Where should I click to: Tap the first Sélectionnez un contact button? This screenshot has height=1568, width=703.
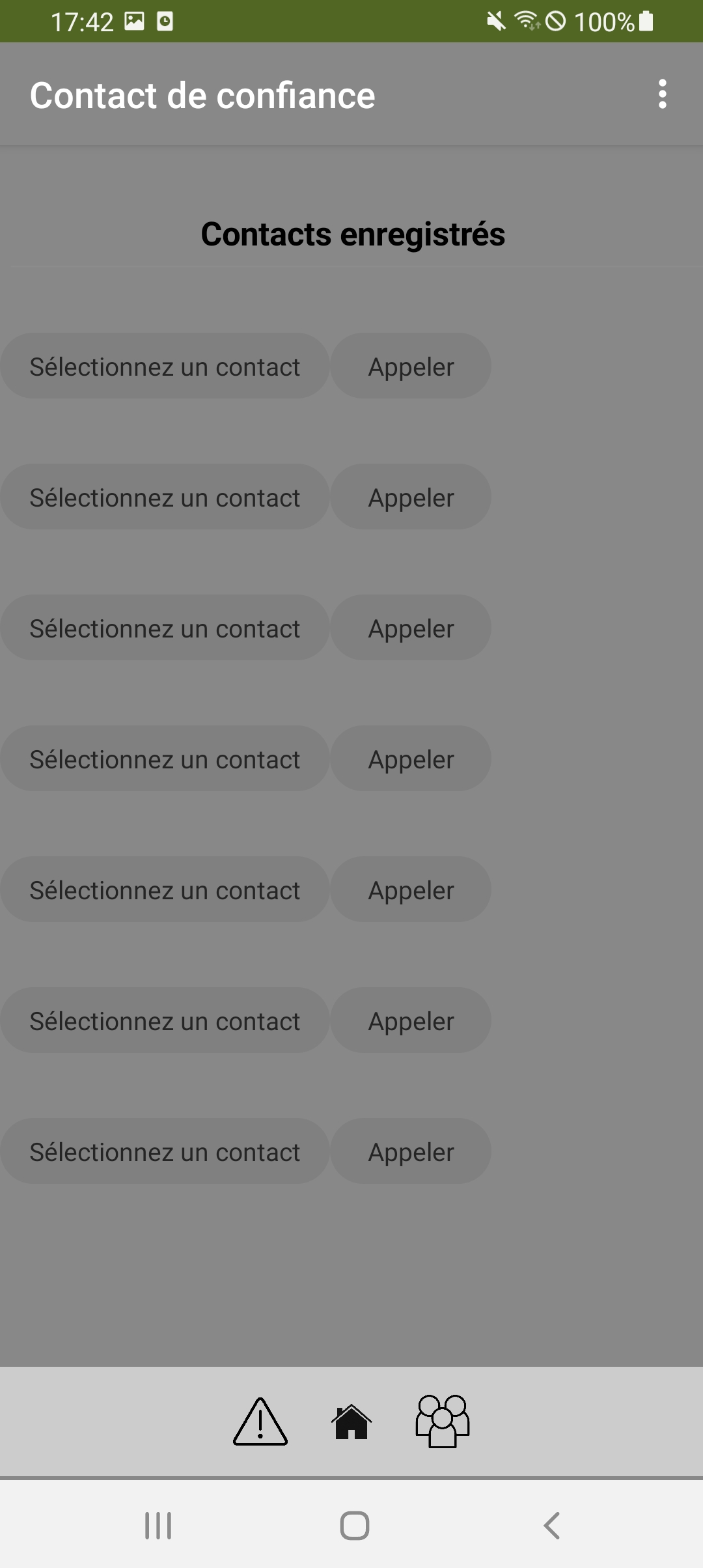coord(165,366)
